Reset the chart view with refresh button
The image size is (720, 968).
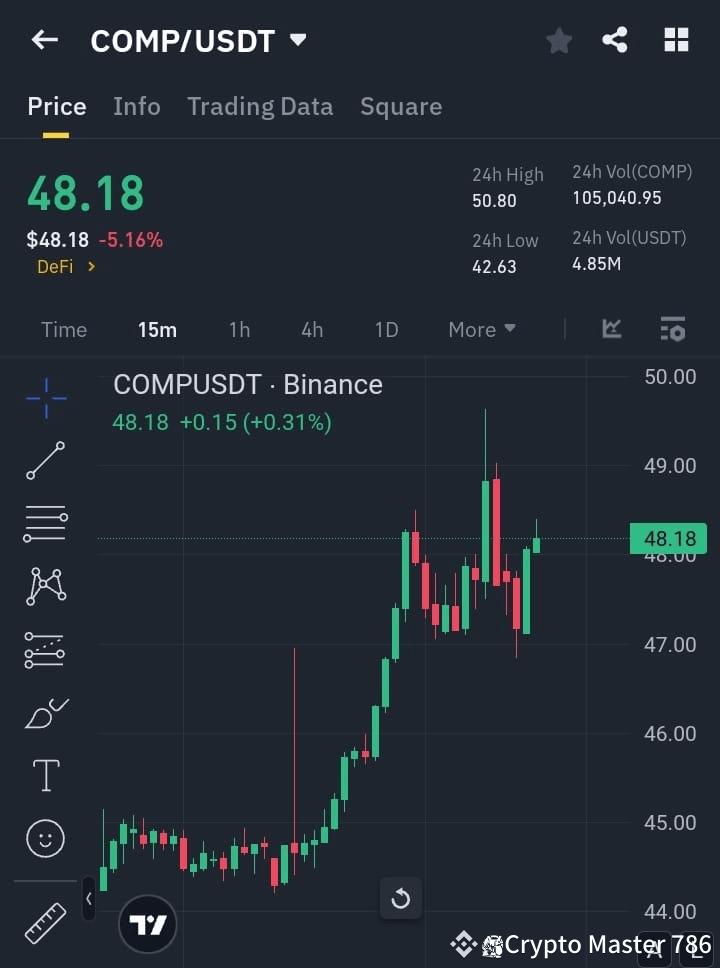pyautogui.click(x=400, y=899)
